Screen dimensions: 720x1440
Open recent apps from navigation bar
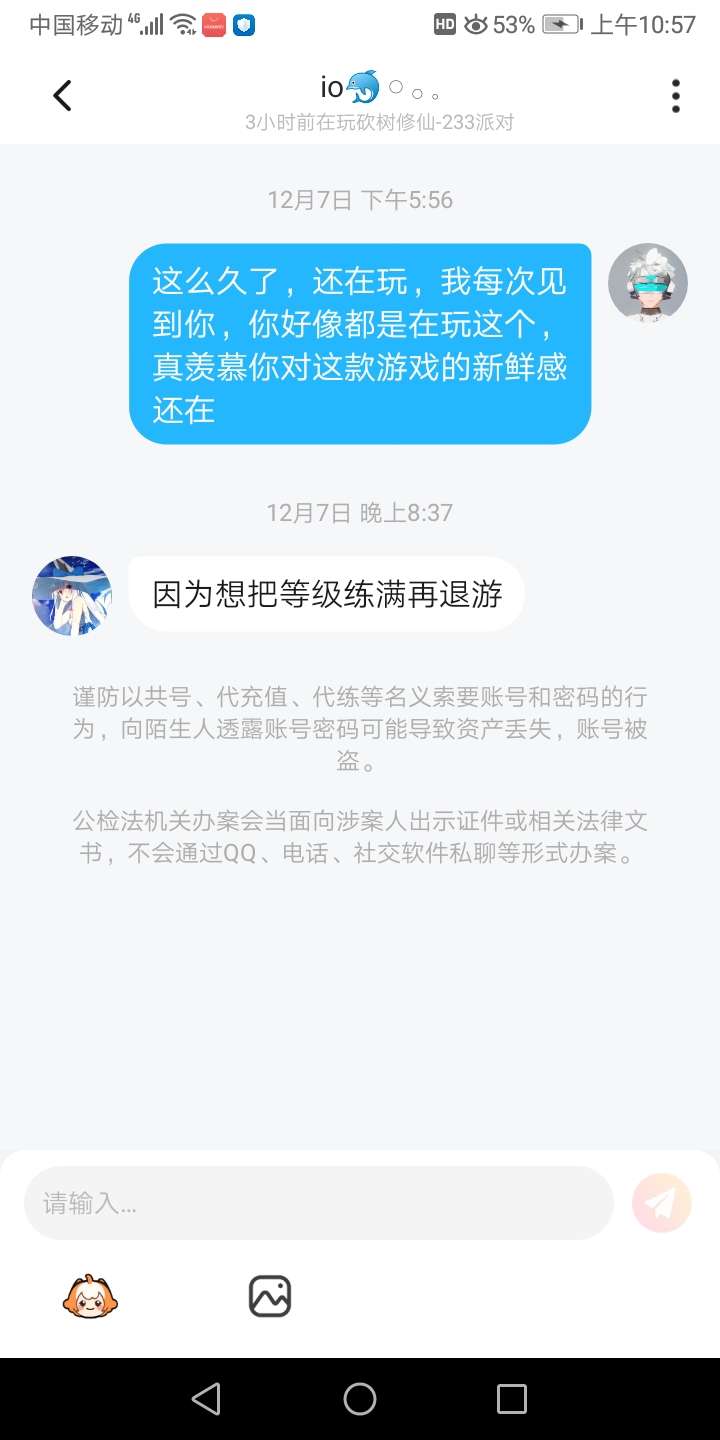pyautogui.click(x=511, y=1399)
